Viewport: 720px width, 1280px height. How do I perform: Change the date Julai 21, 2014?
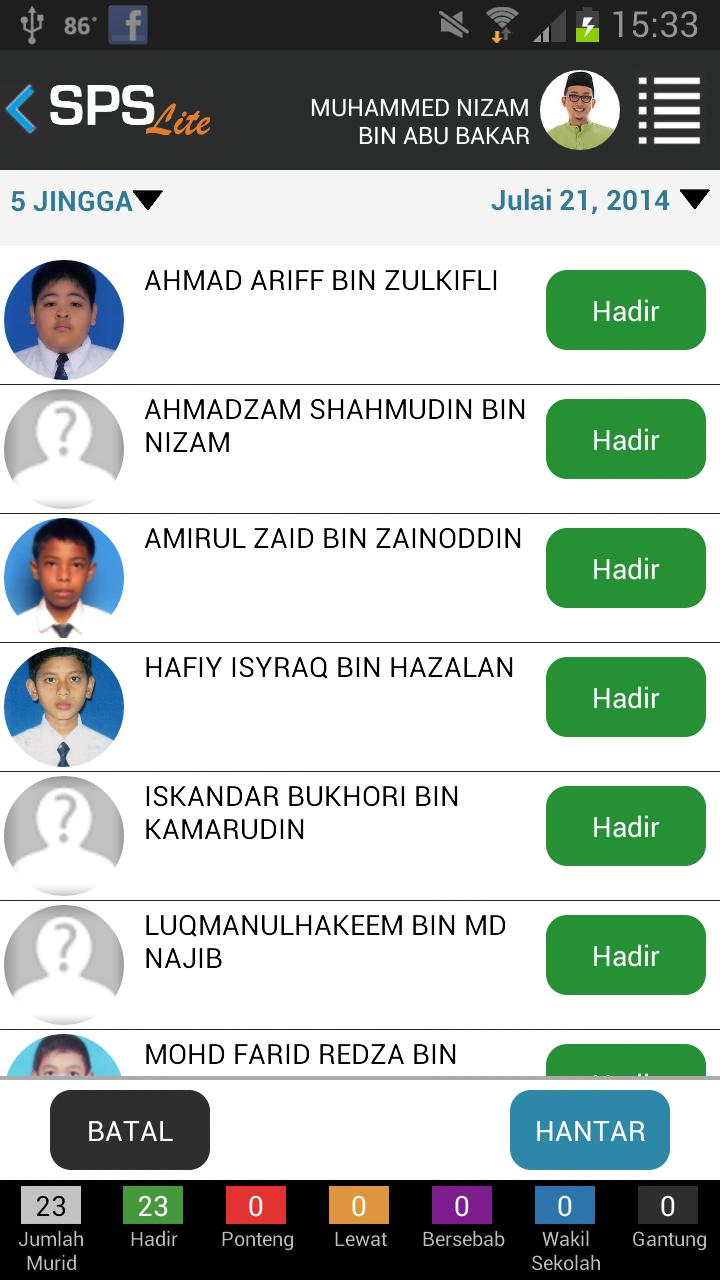pos(598,200)
